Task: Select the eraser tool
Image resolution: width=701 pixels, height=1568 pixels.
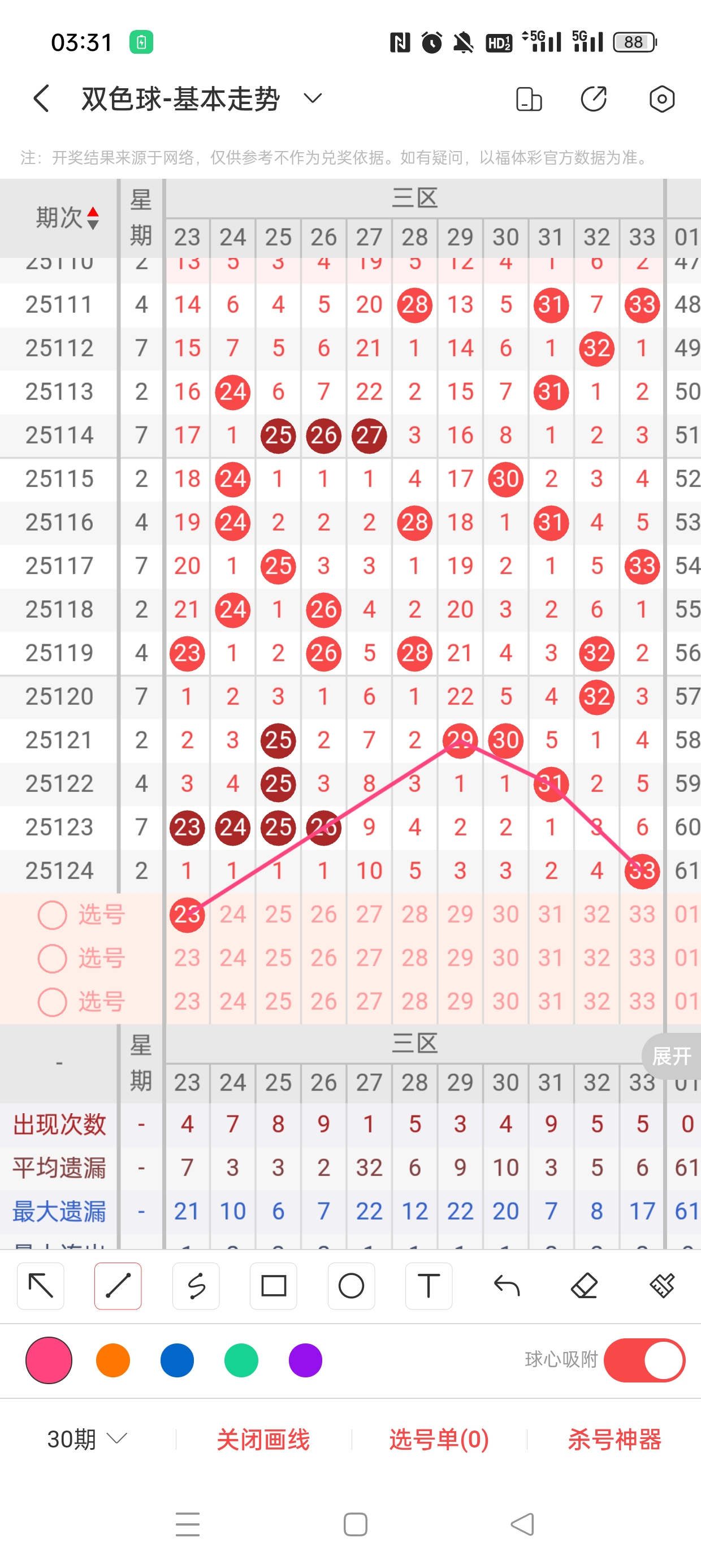Action: 584,1286
